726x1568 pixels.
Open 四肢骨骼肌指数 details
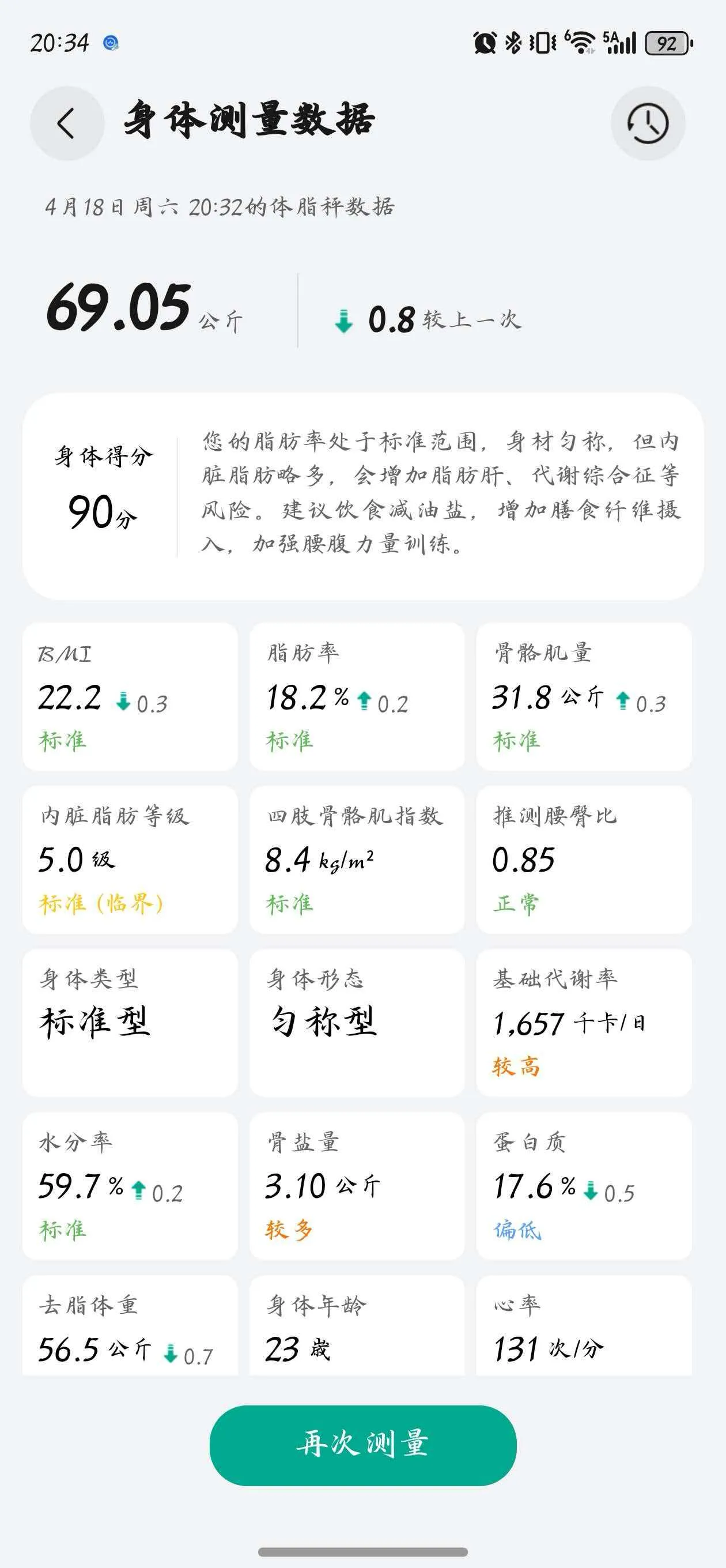click(357, 859)
